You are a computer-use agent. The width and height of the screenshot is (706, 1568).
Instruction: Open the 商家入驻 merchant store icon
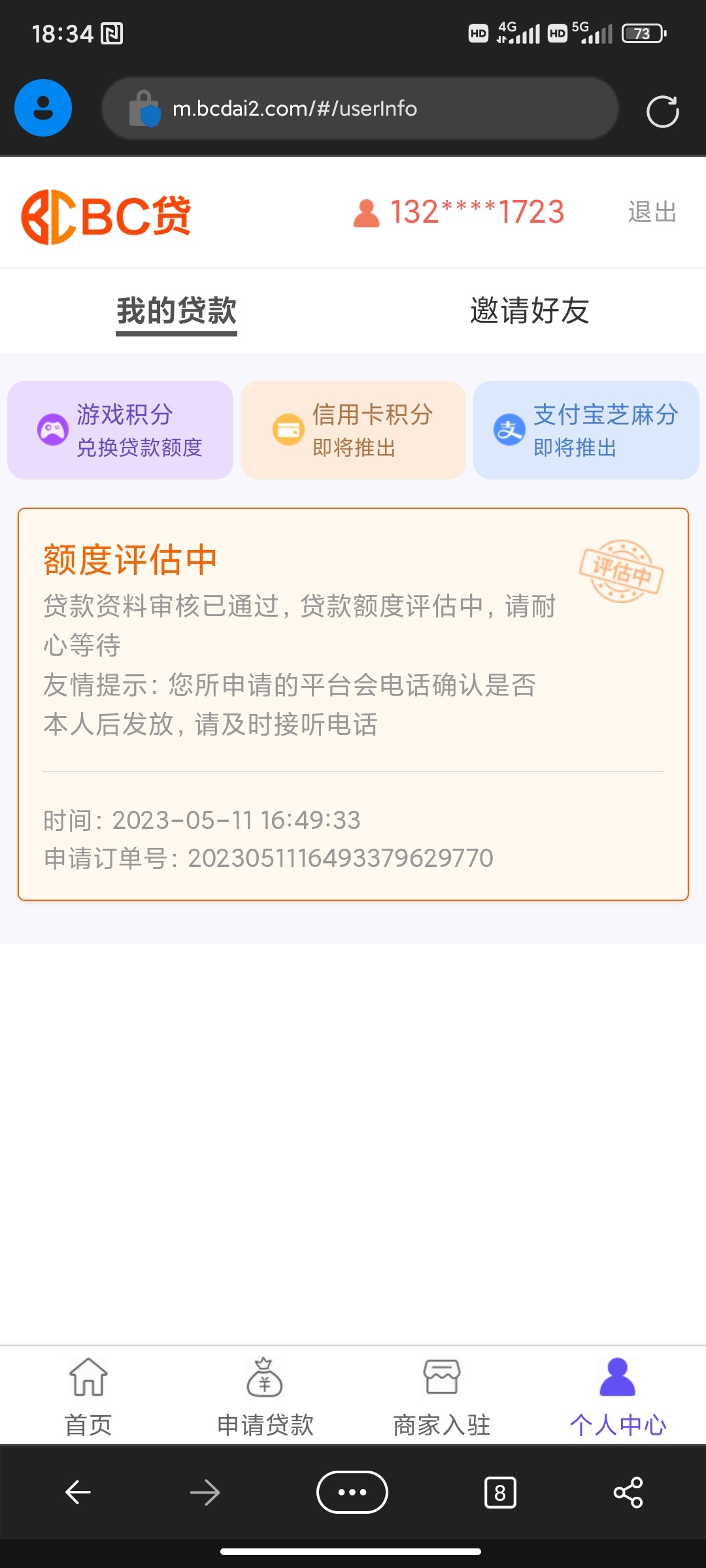441,1377
